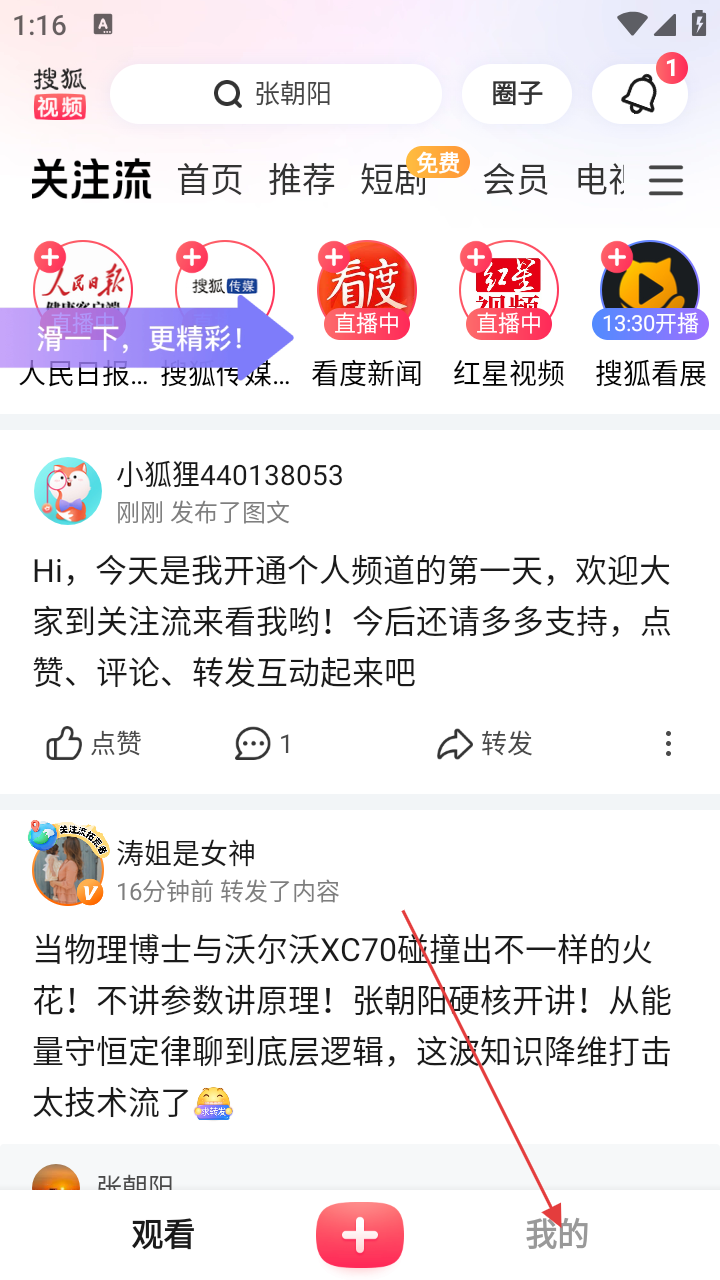Open 小狐狸440138053's profile avatar
The image size is (720, 1280).
(68, 491)
